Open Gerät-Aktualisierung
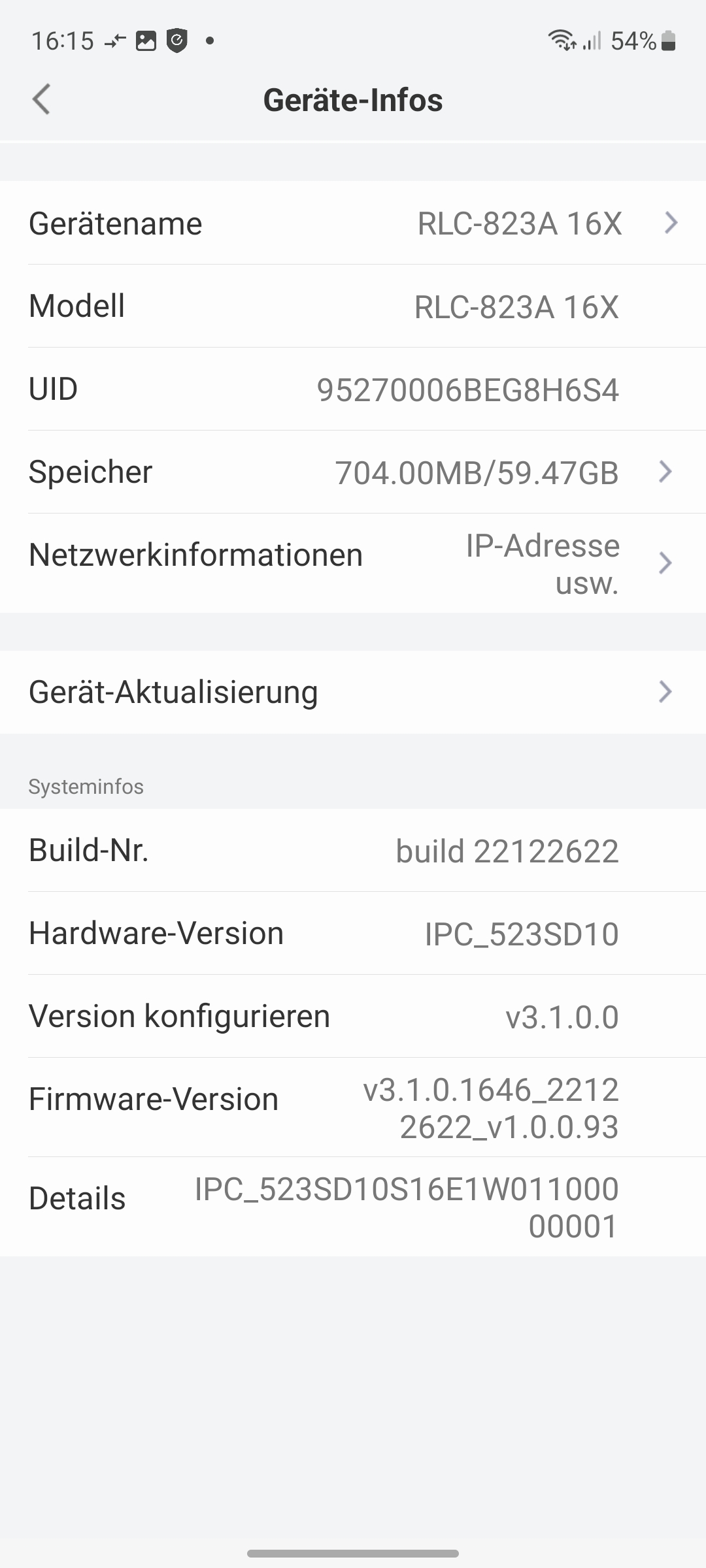 [x=353, y=692]
